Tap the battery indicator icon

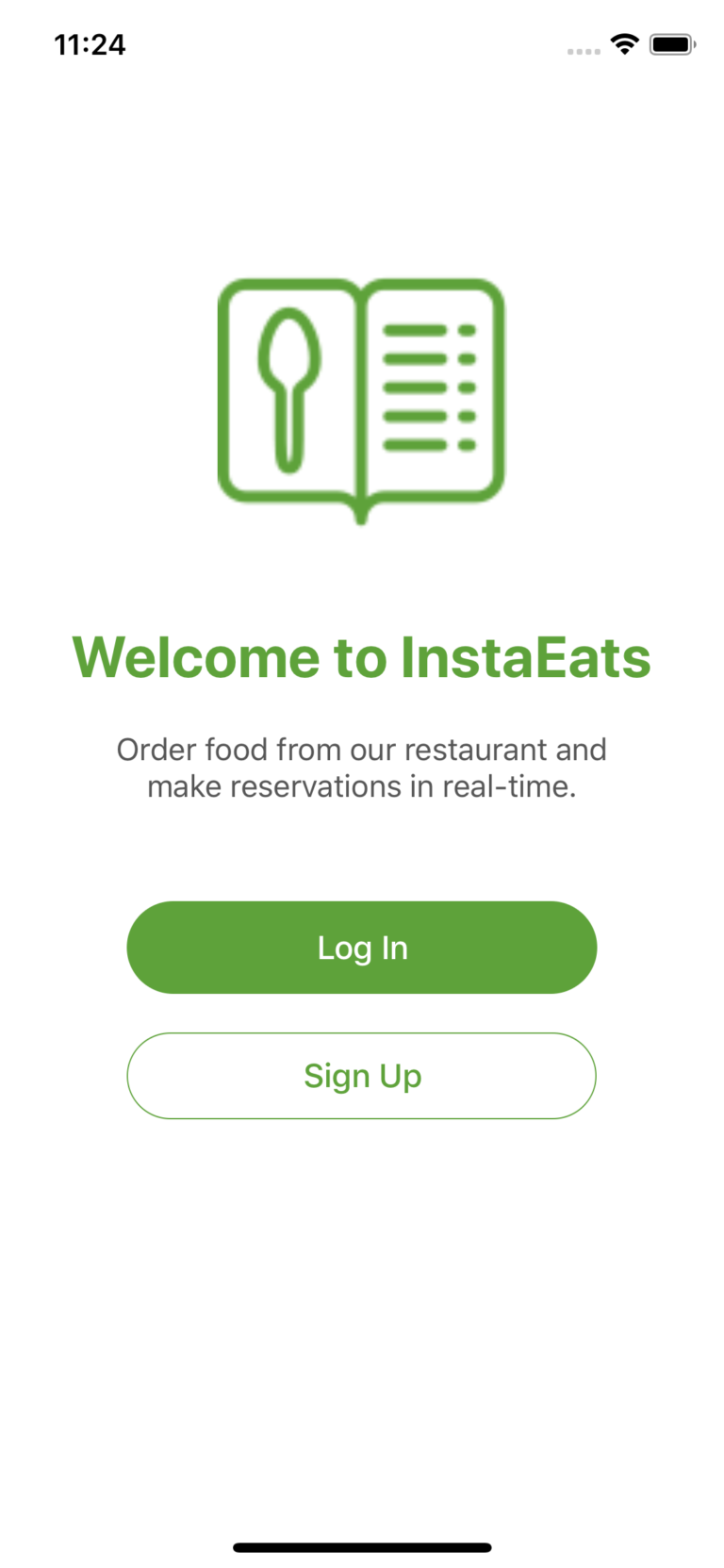coord(671,43)
